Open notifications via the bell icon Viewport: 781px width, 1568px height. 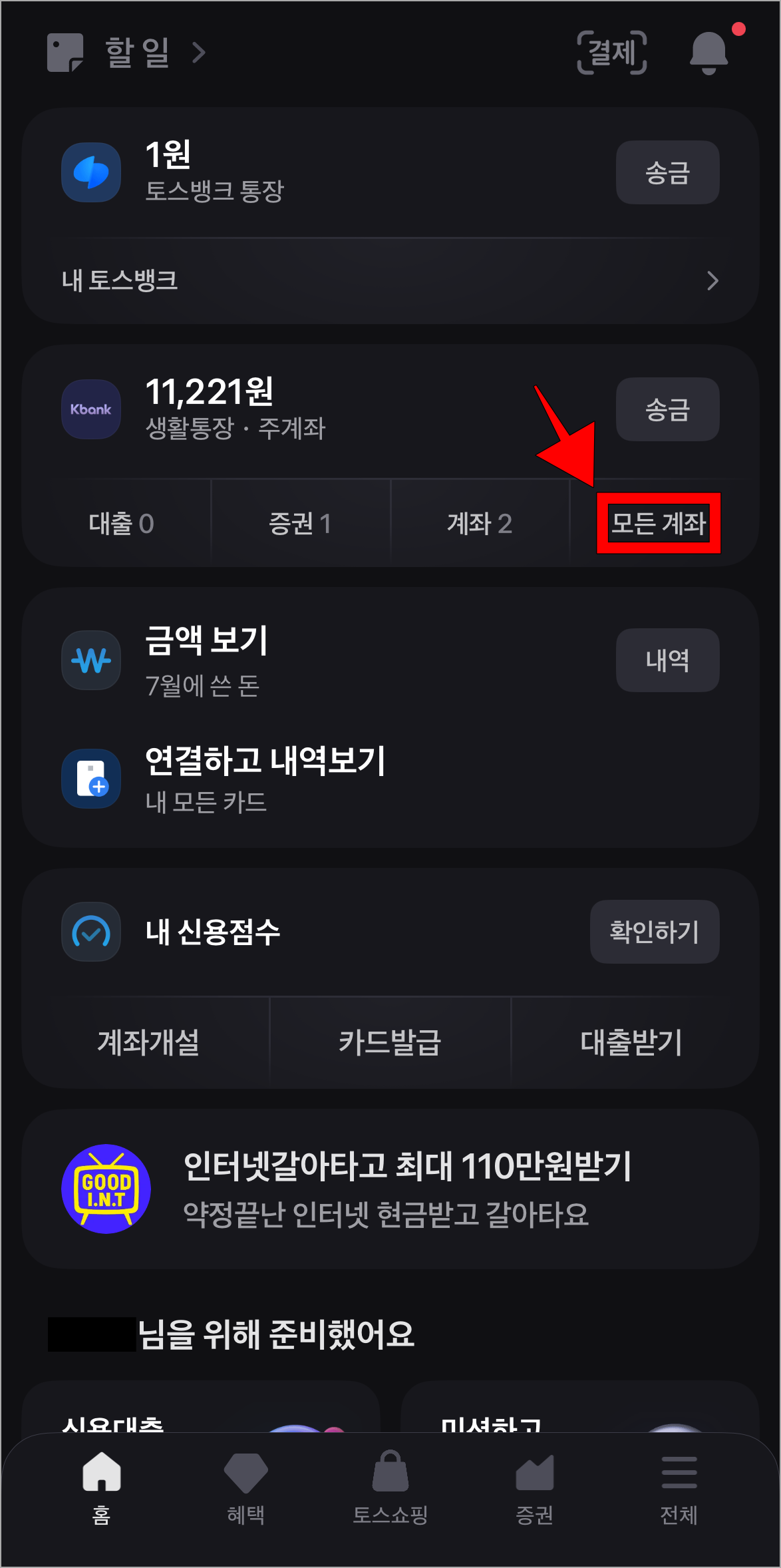(709, 53)
